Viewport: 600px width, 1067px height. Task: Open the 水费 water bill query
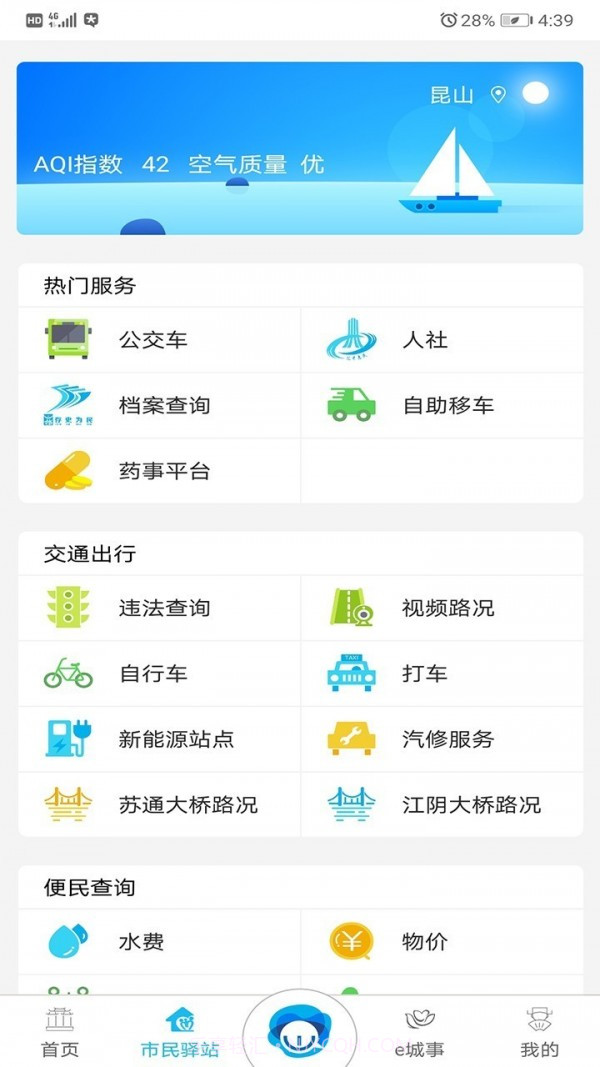pos(141,942)
